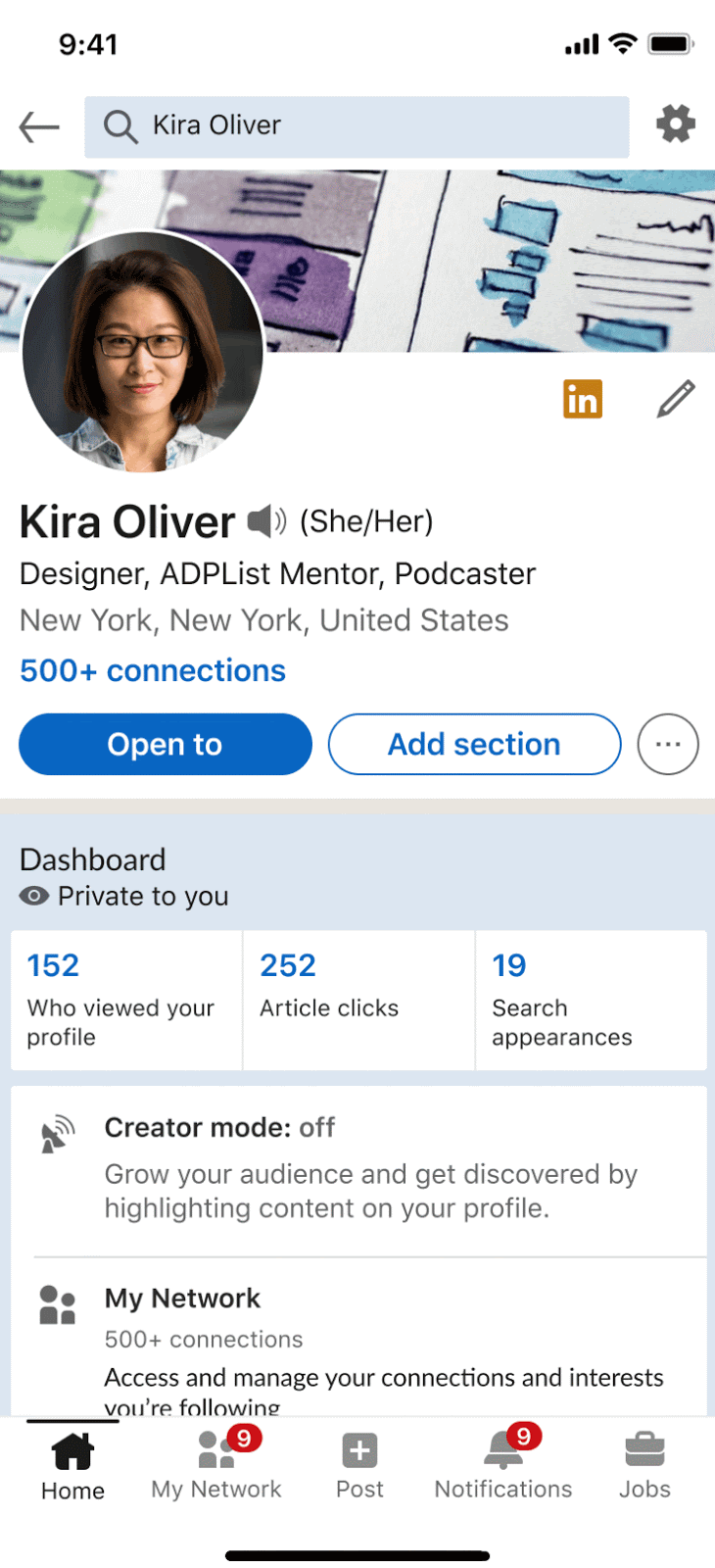Open the 500+ connections link
Screen dimensions: 715x1568
(153, 670)
